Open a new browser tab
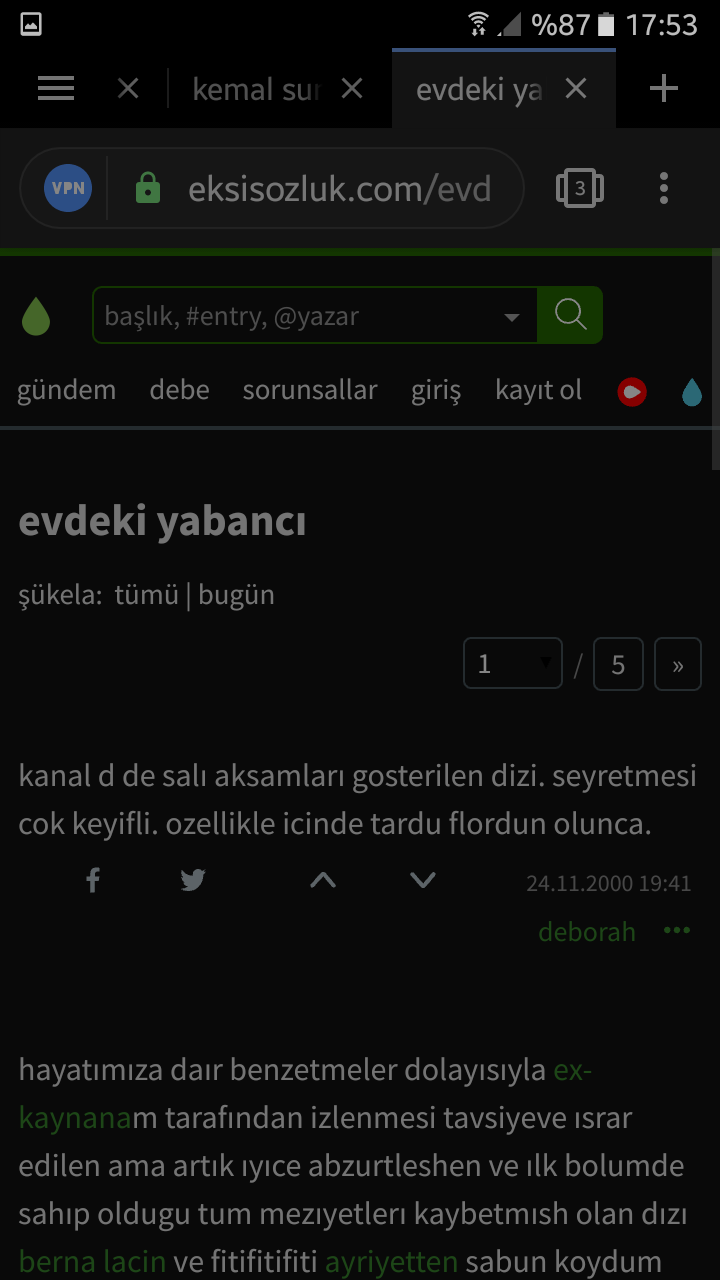The width and height of the screenshot is (720, 1280). (664, 89)
